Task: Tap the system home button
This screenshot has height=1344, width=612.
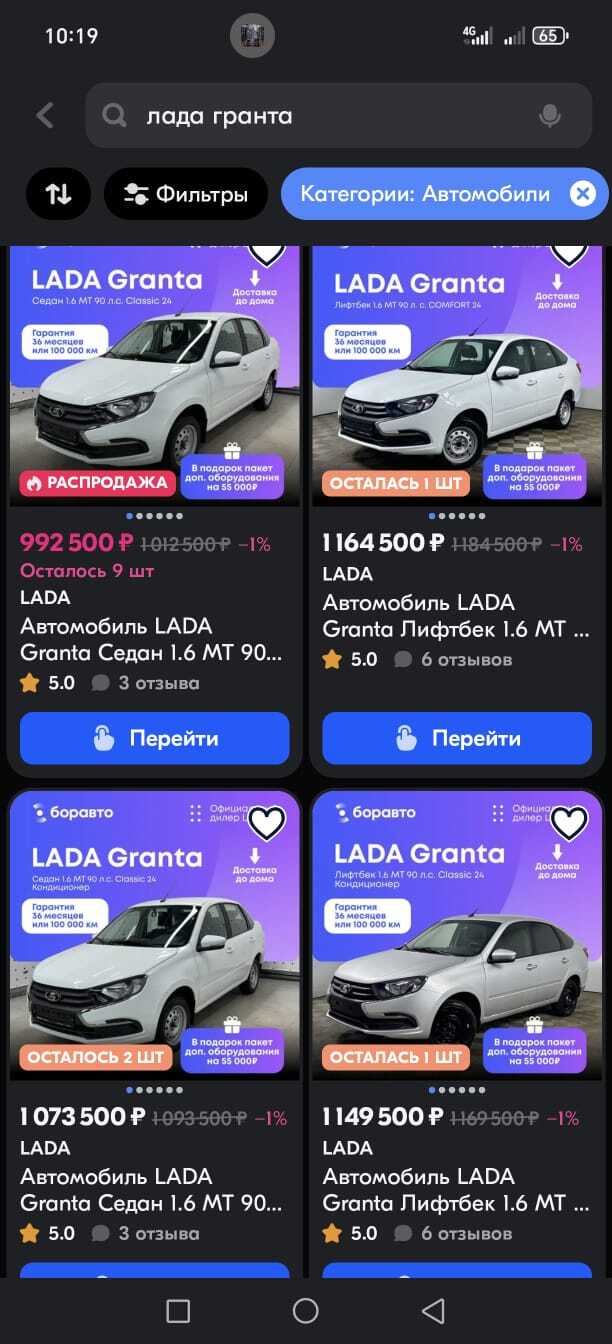Action: [x=305, y=1311]
